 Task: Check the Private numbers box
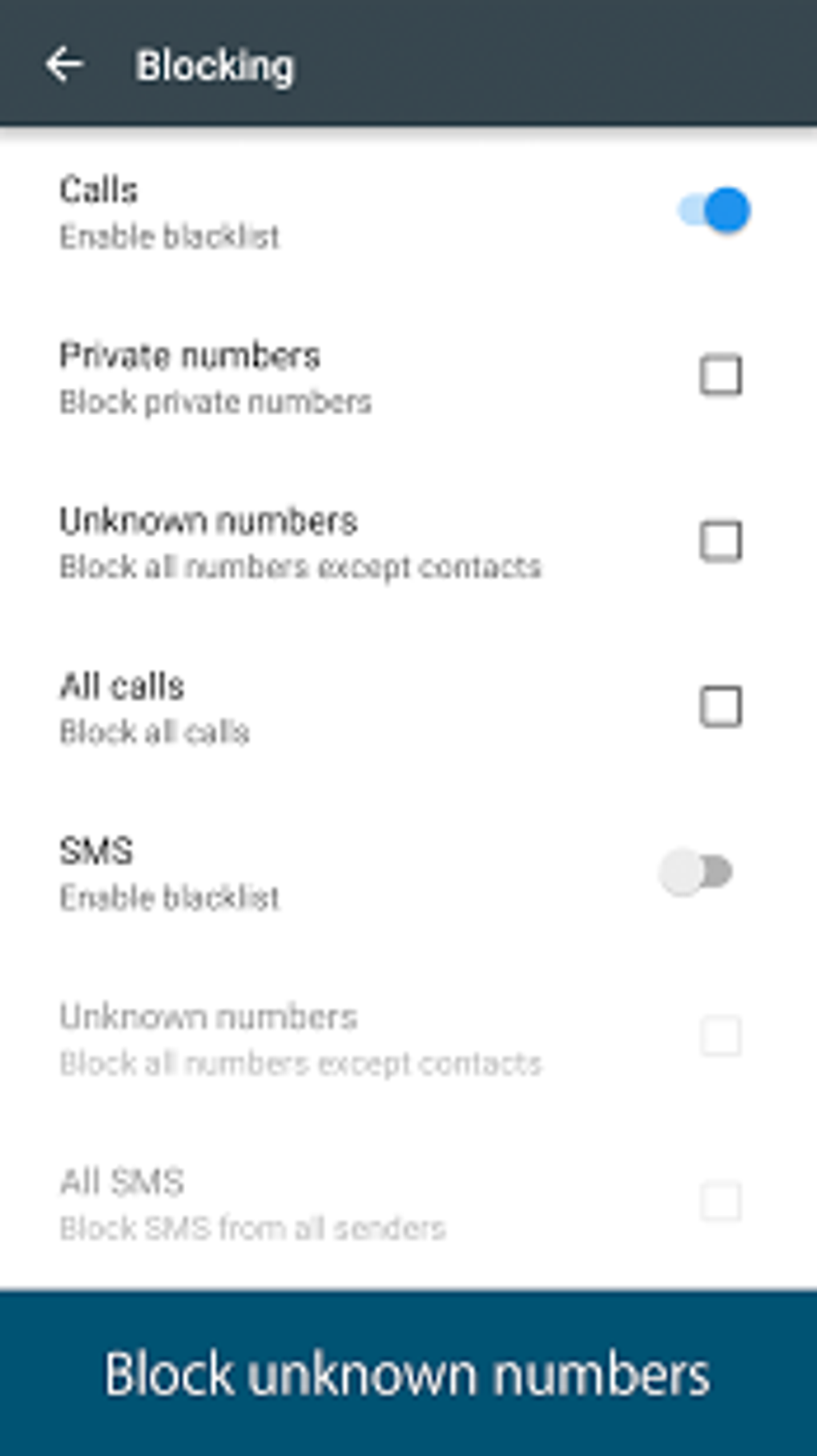pos(720,376)
